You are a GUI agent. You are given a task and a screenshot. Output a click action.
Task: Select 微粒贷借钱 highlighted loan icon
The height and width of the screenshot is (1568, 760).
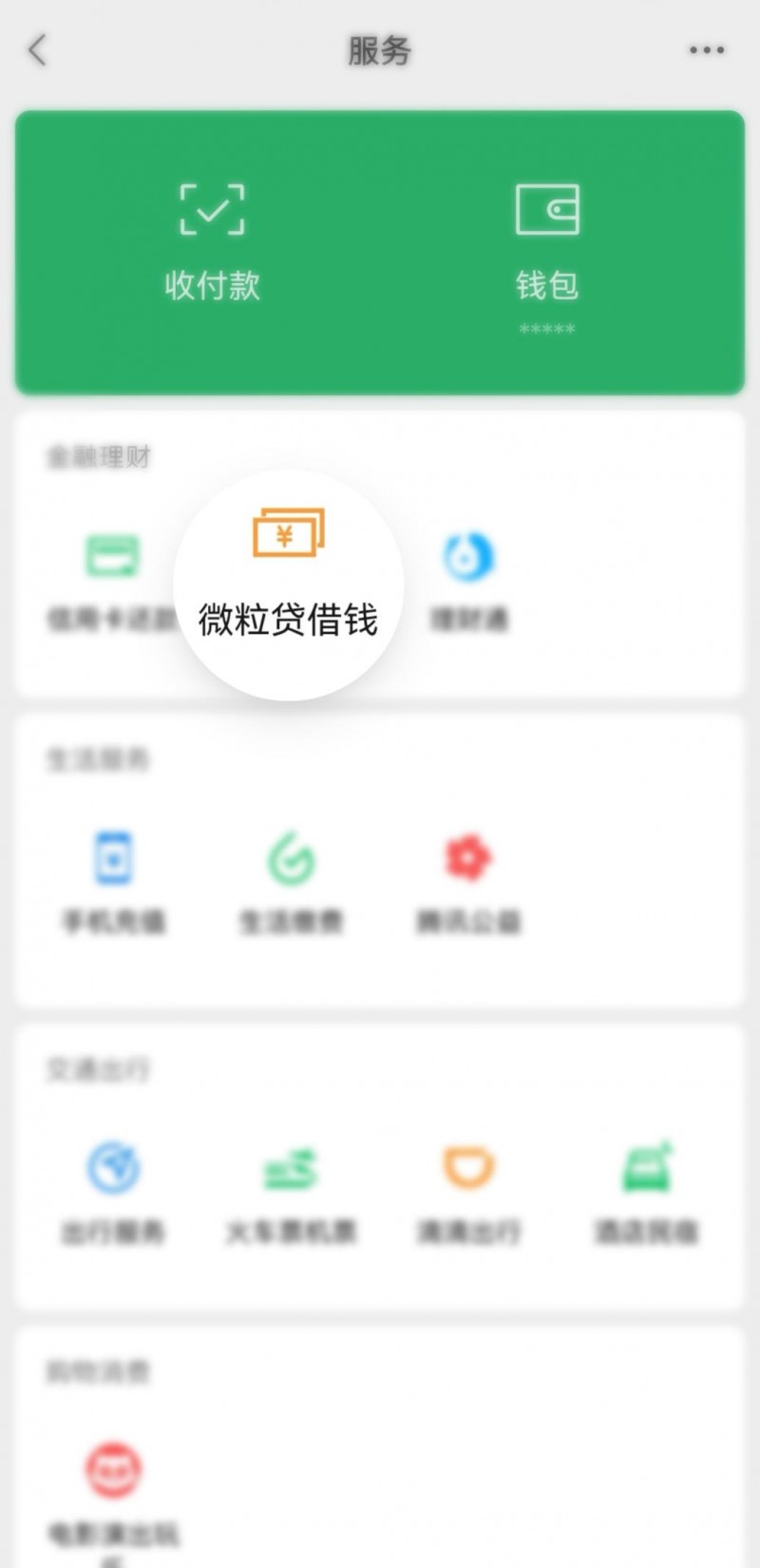pos(285,570)
